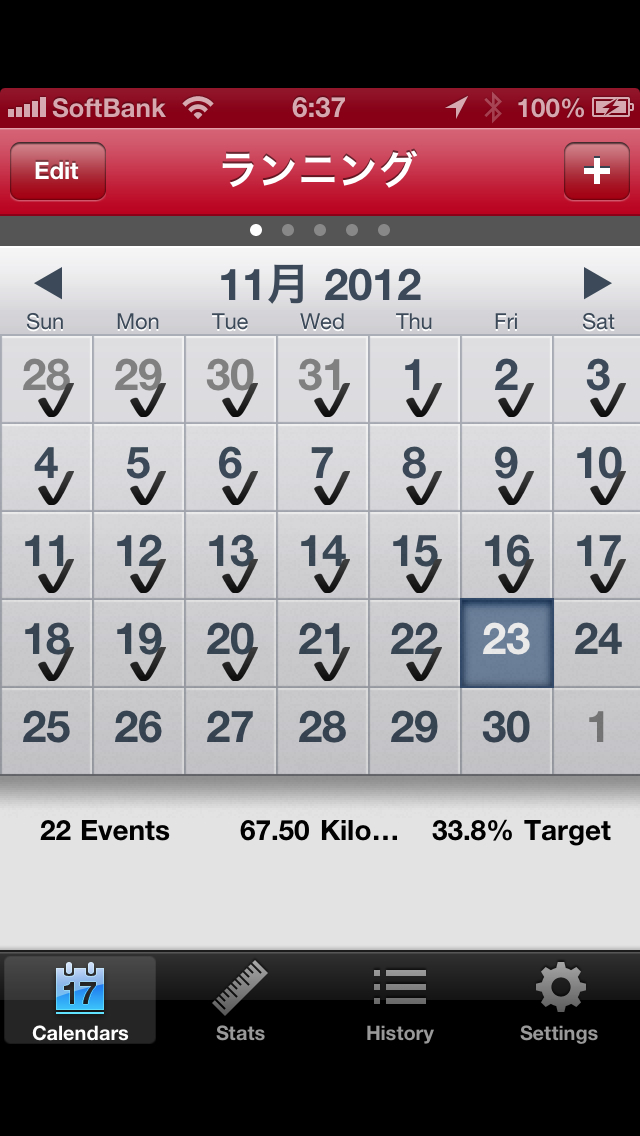Open the History tab

click(x=399, y=1000)
